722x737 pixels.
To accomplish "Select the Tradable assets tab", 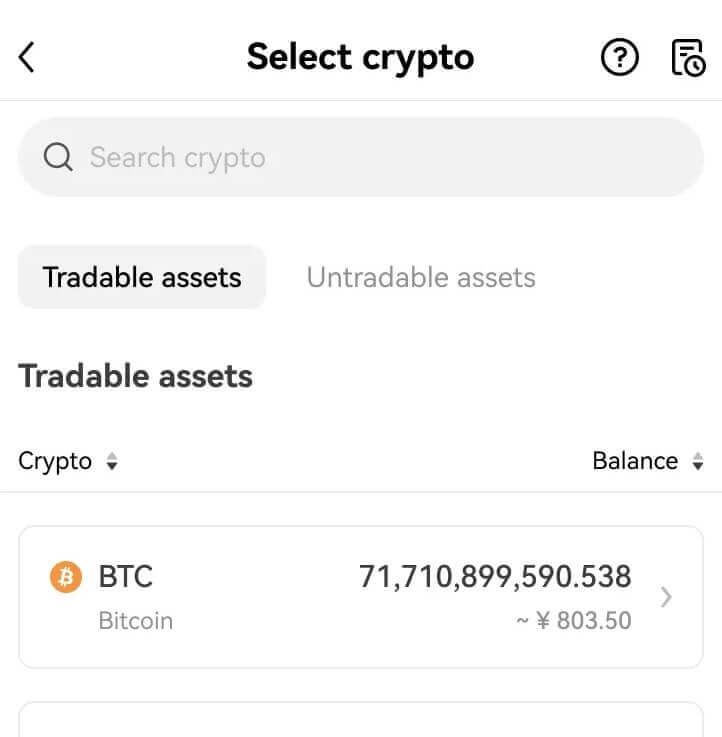I will pyautogui.click(x=141, y=277).
